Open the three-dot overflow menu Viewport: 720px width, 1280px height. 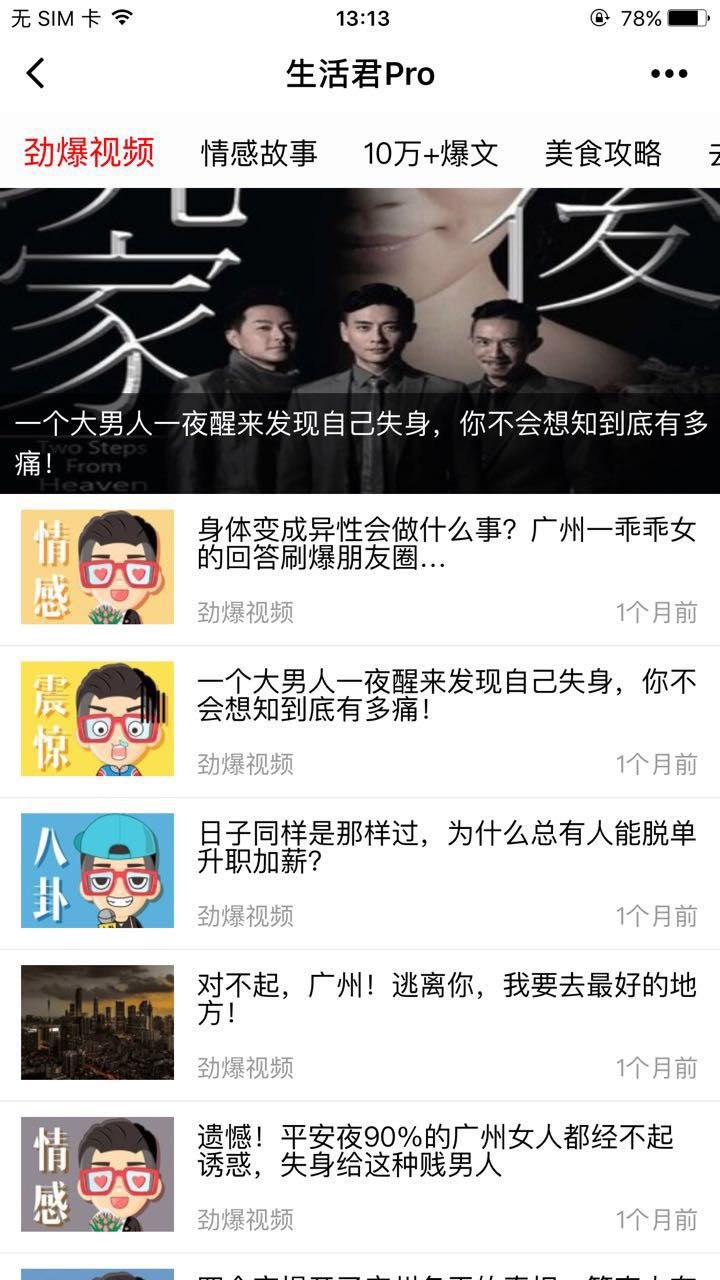pos(668,74)
